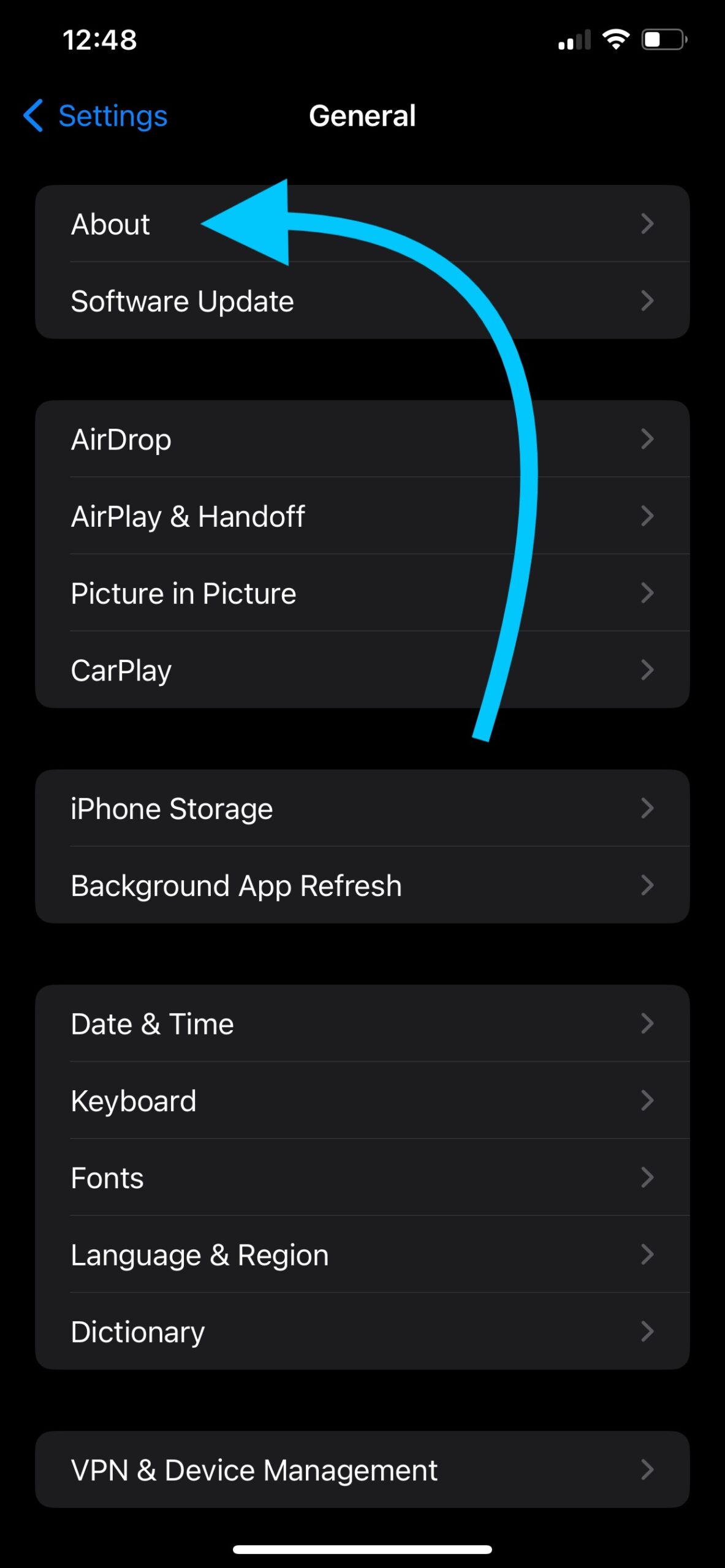Select the General title header
The image size is (725, 1568).
point(363,116)
